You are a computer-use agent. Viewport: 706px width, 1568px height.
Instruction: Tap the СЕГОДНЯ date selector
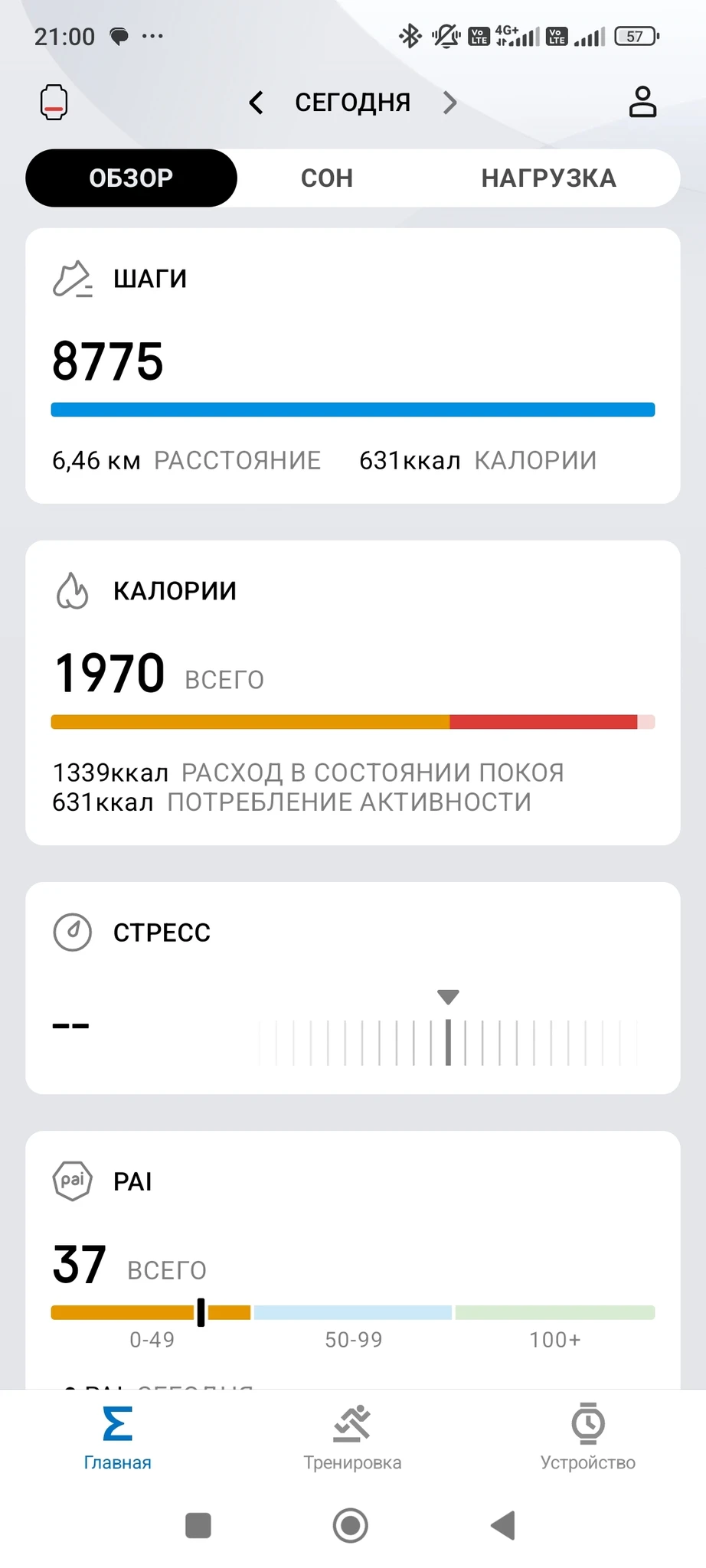tap(353, 103)
